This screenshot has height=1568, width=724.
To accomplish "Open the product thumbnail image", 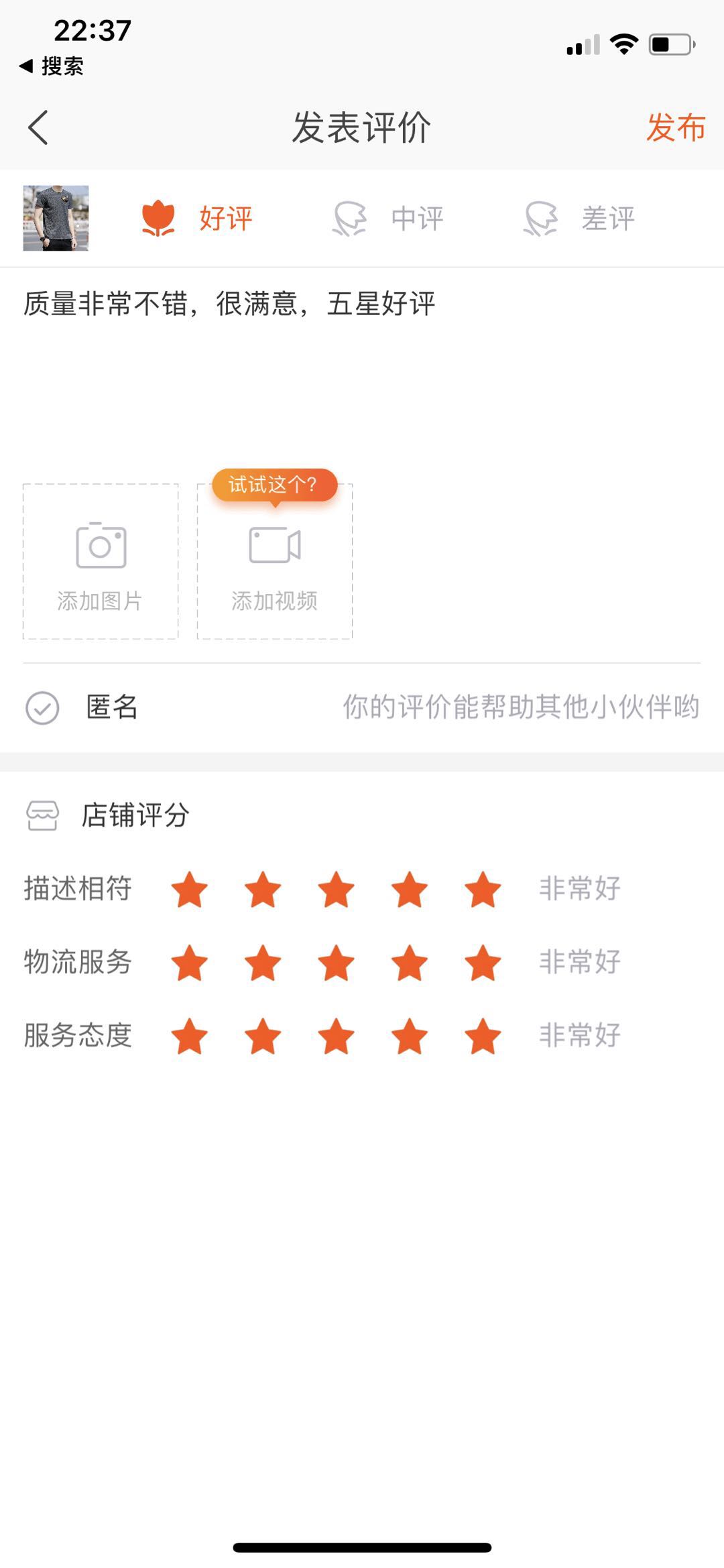I will point(56,219).
